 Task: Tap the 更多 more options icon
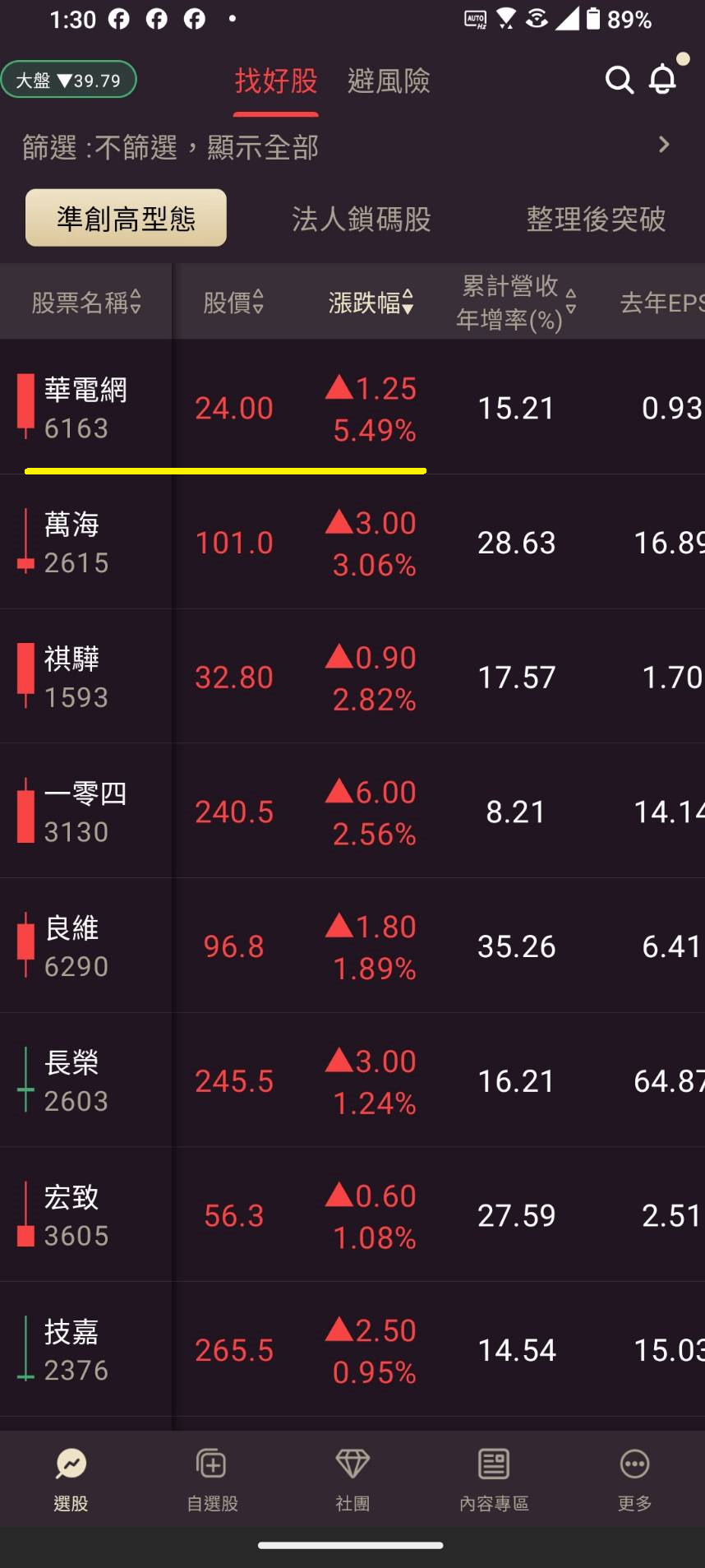634,1478
